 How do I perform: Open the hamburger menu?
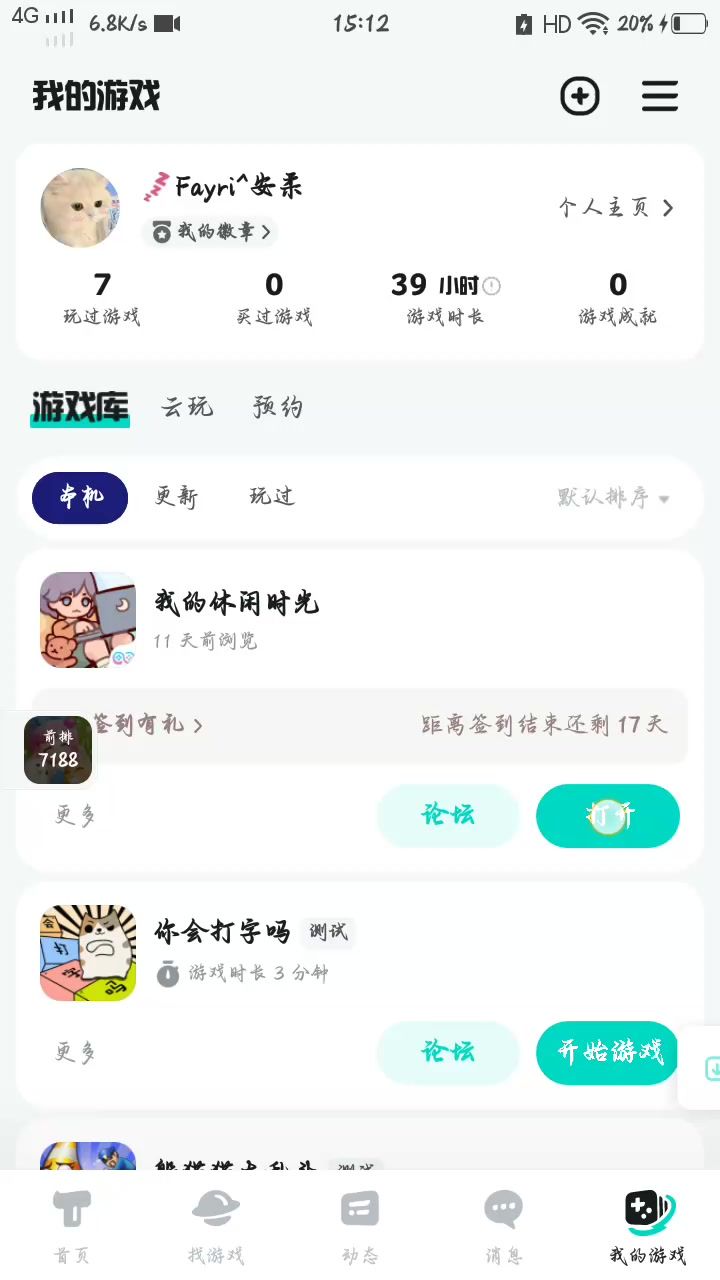click(660, 97)
